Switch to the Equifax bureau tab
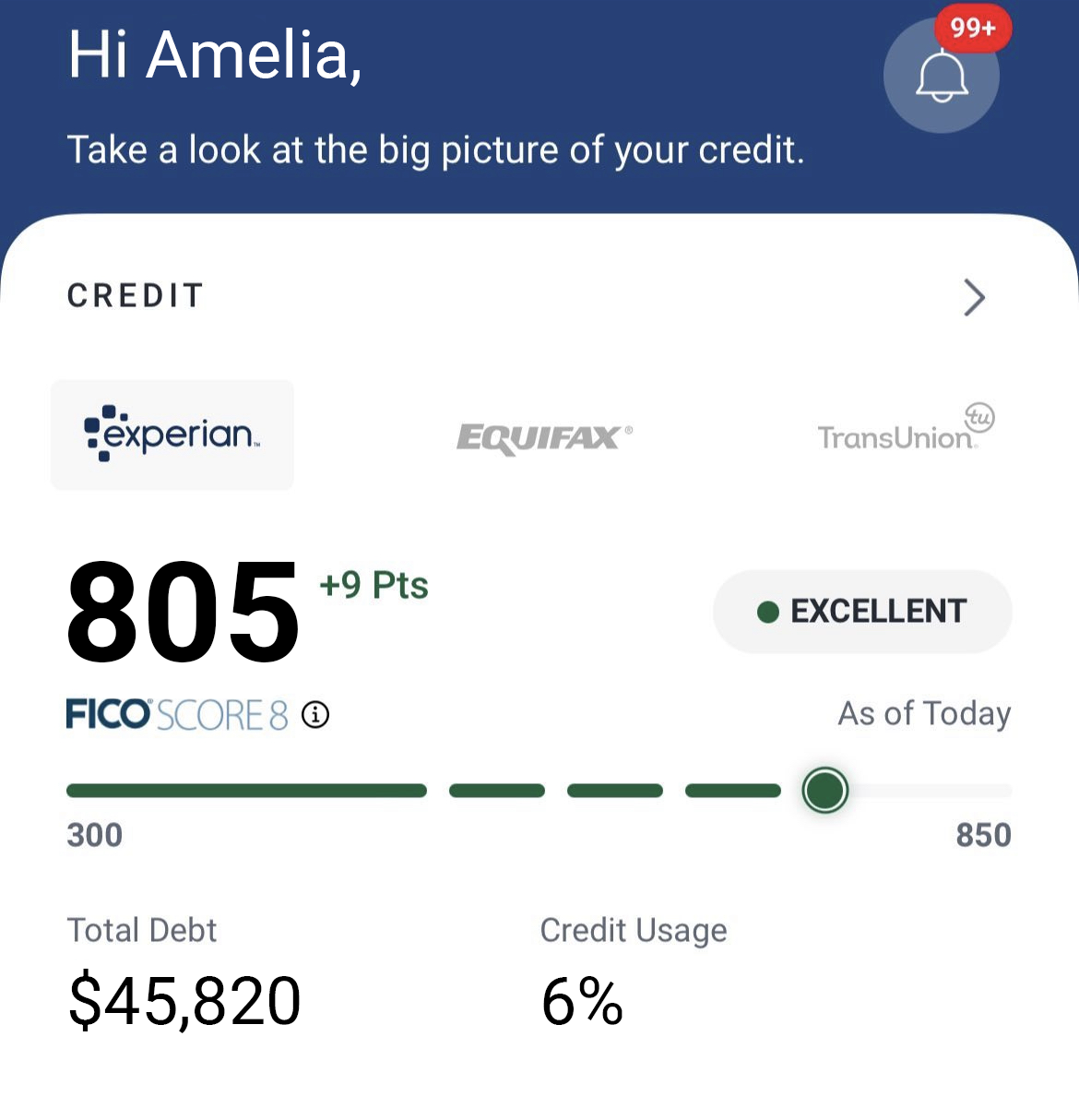Screen dimensions: 1079x1120 544,436
